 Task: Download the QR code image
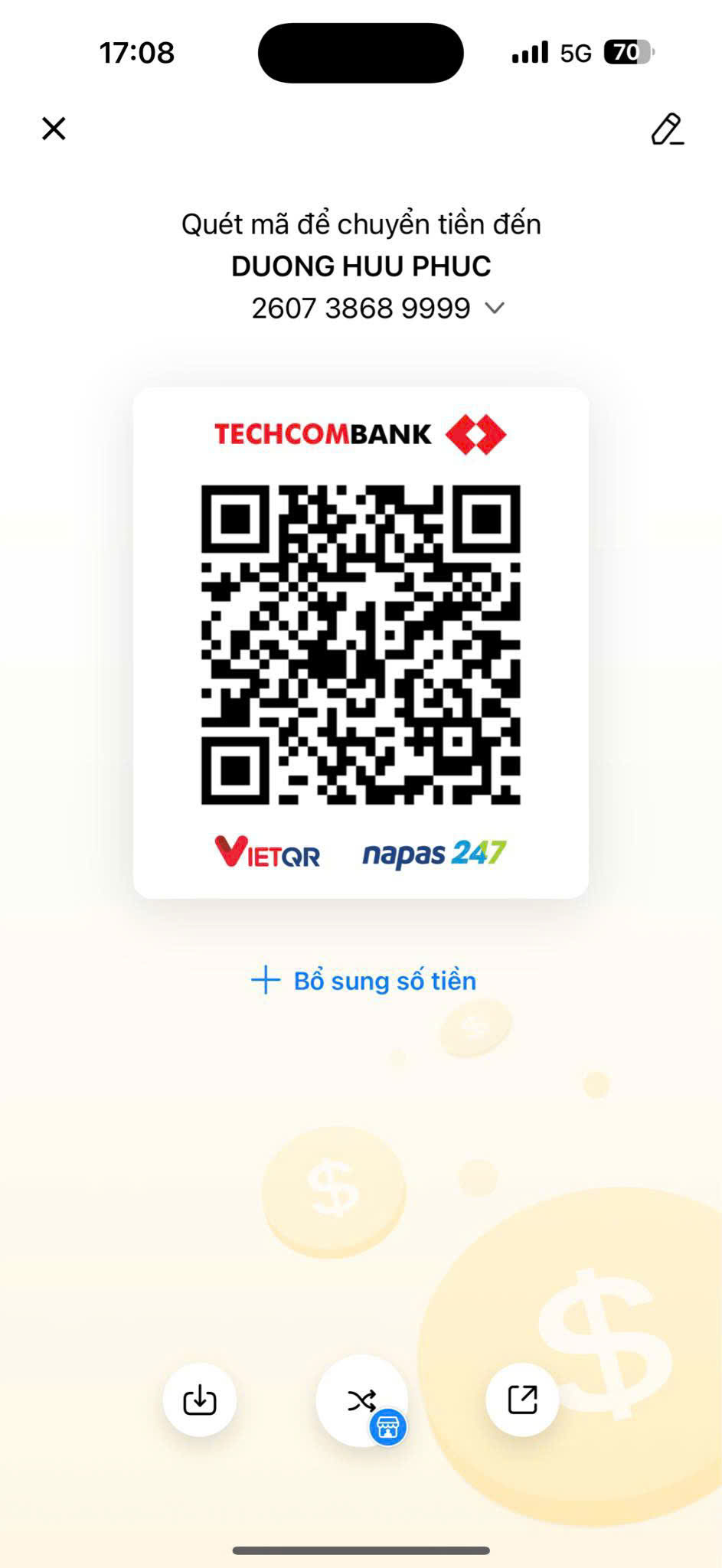(200, 1400)
